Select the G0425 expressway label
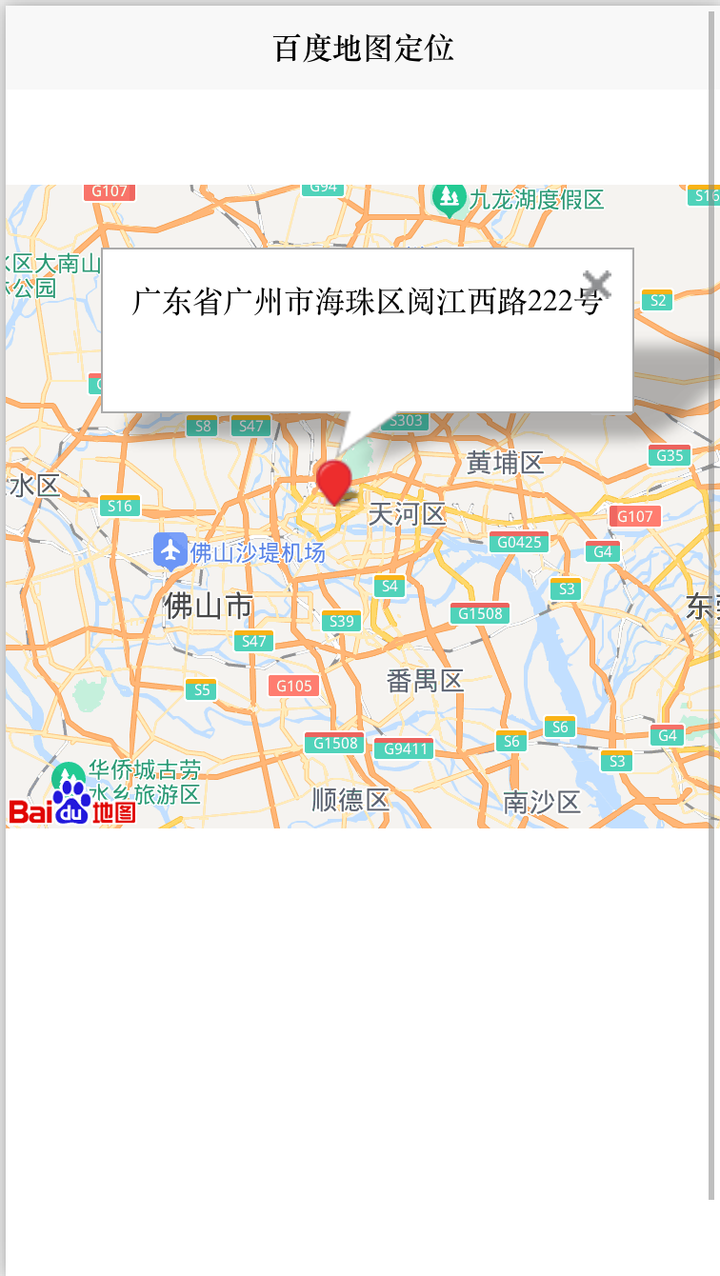This screenshot has width=720, height=1276. click(x=517, y=543)
